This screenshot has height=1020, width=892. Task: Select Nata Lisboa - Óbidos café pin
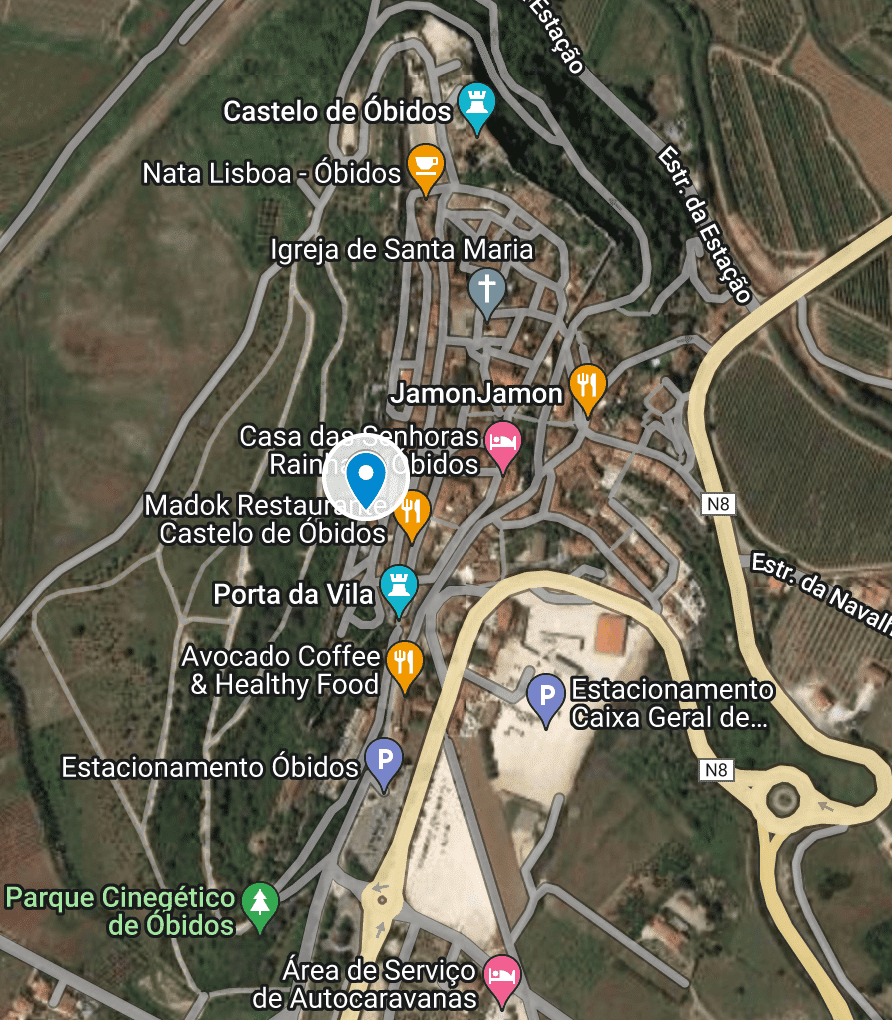click(x=426, y=167)
